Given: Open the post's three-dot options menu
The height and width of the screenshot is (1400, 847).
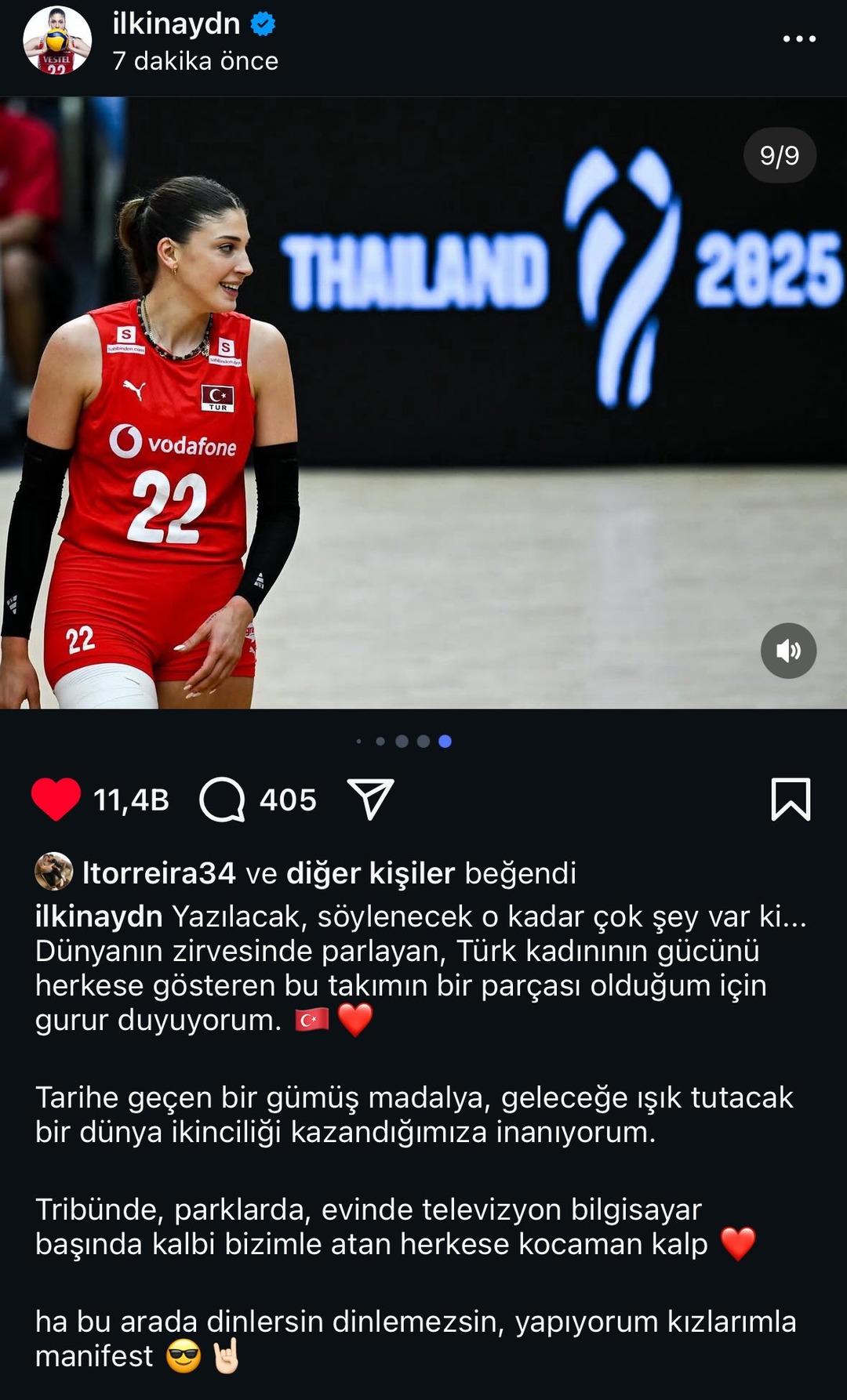Looking at the screenshot, I should (799, 39).
